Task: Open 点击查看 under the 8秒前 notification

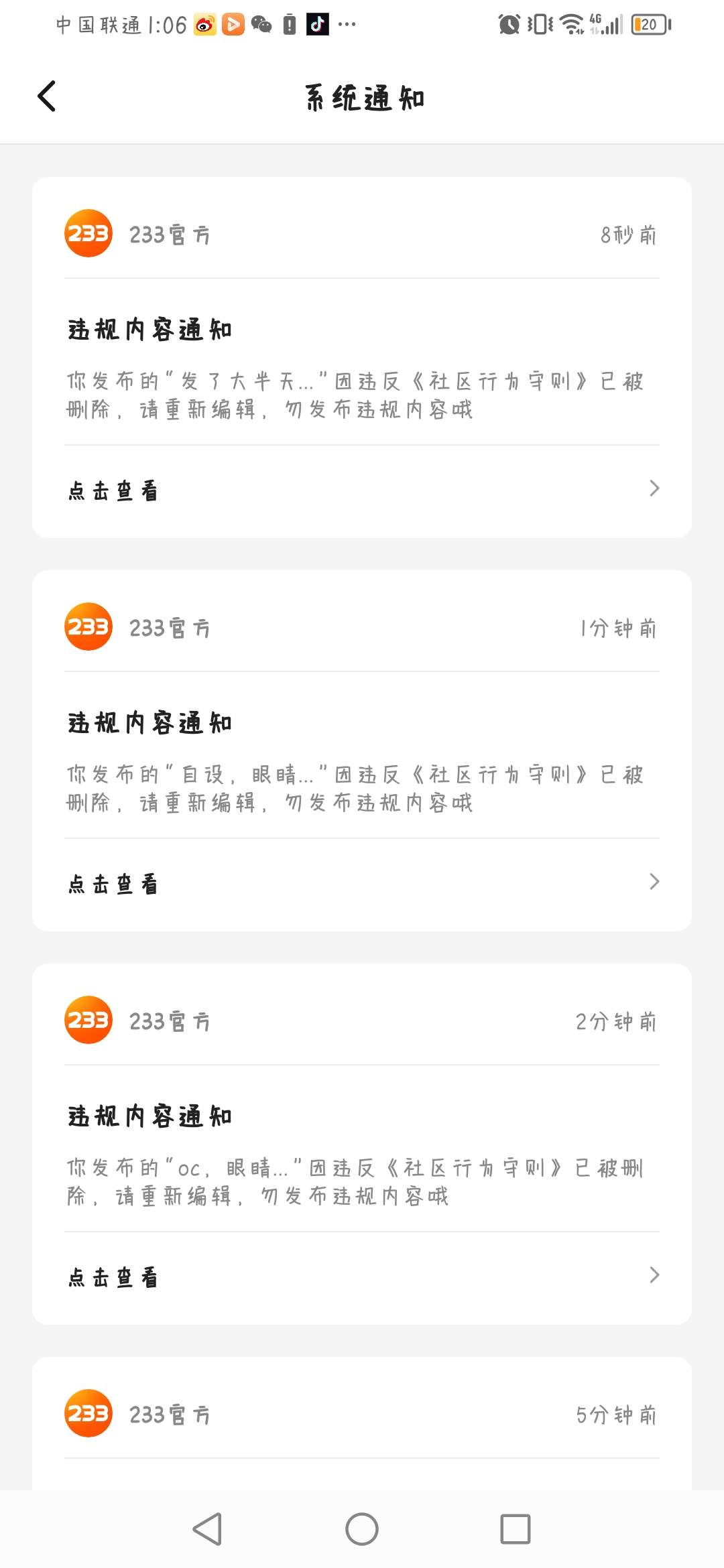Action: tap(362, 490)
